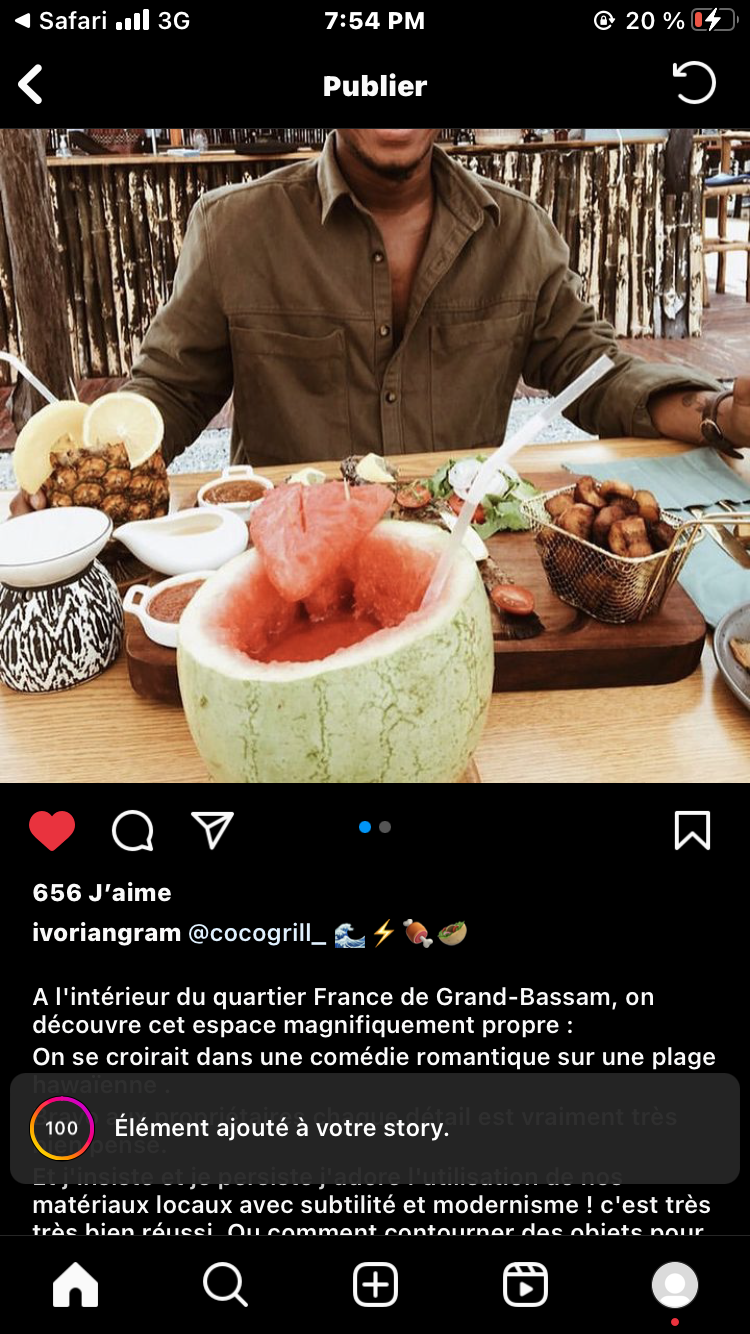
Task: Tap the refresh icon in the header
Action: pyautogui.click(x=693, y=84)
